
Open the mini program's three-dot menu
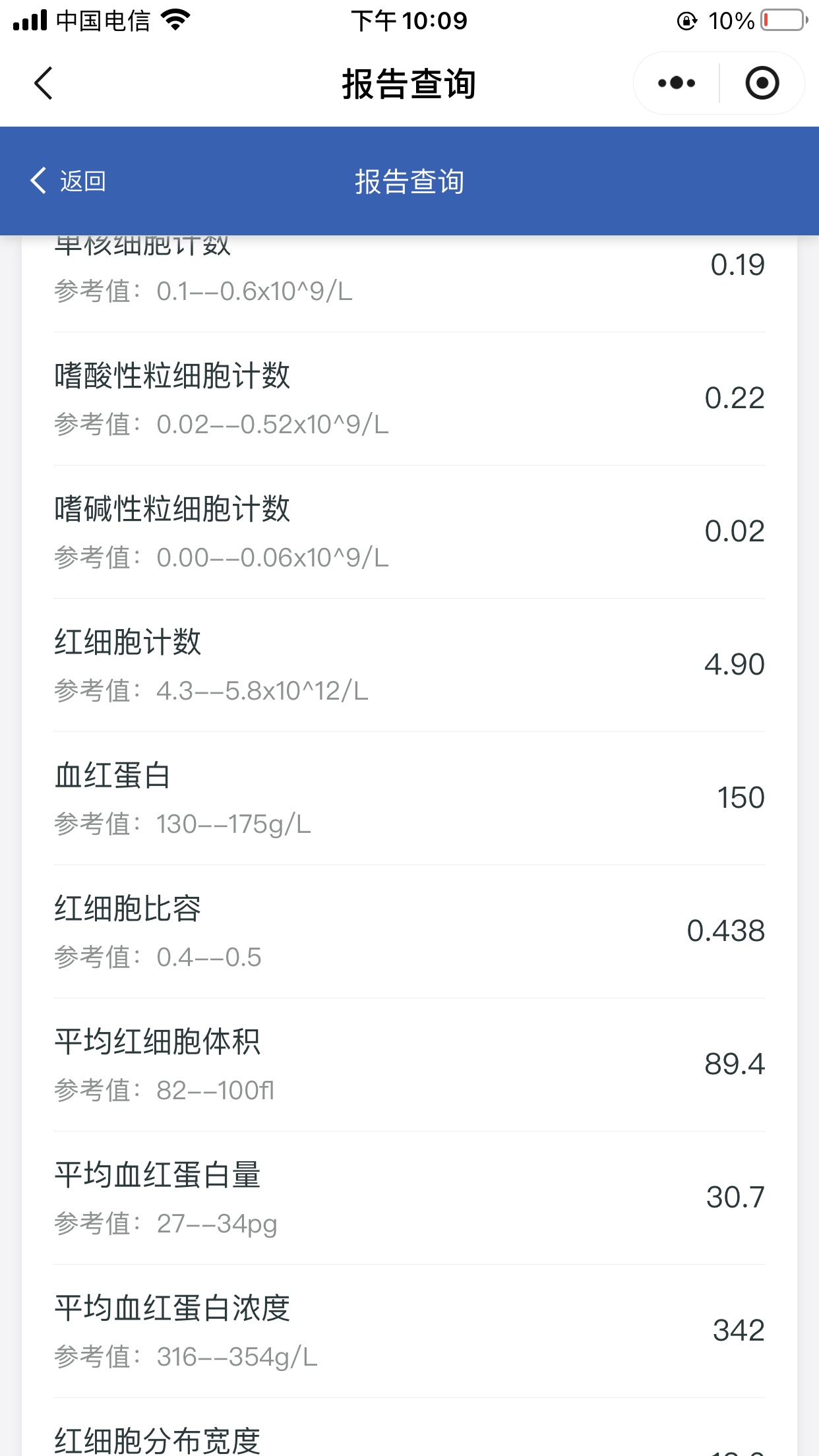[677, 83]
